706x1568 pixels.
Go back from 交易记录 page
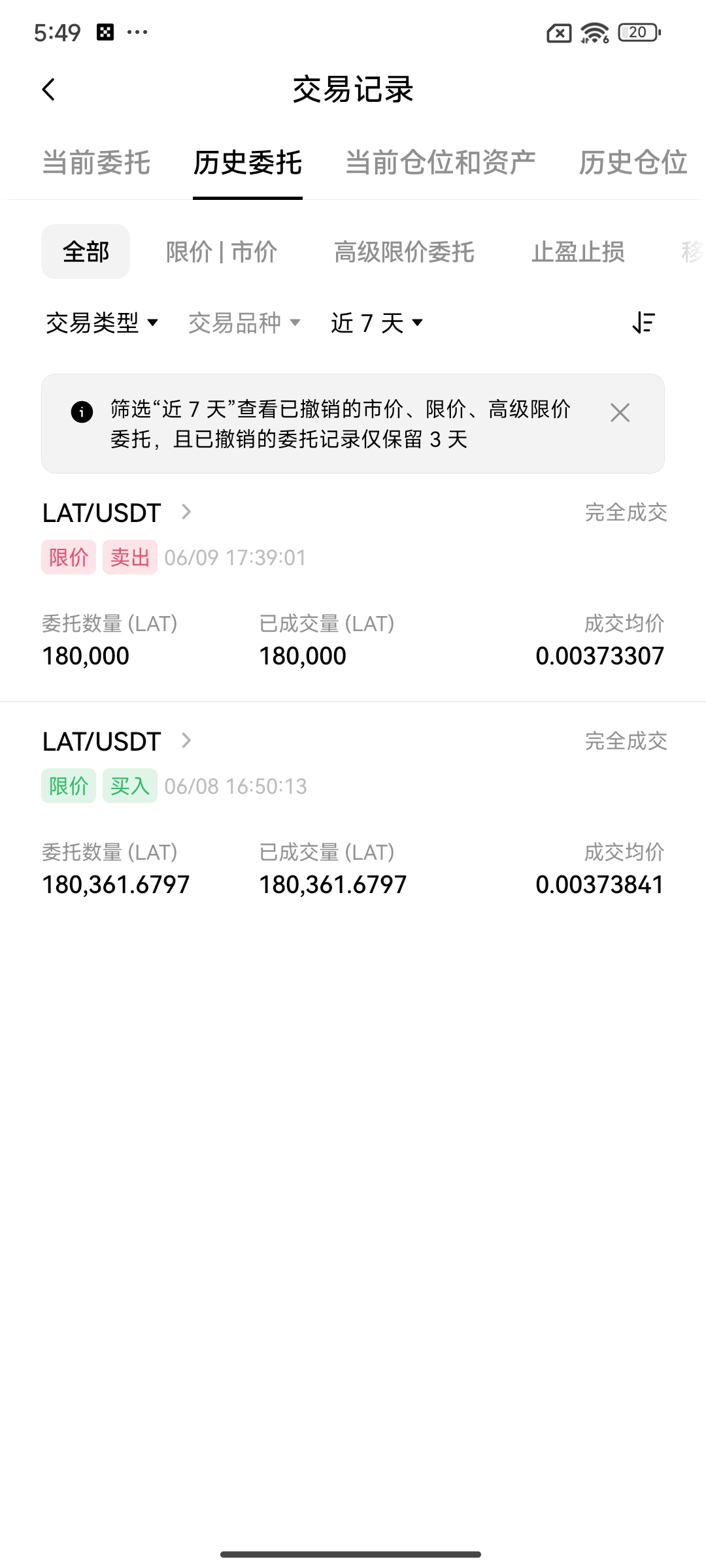(x=49, y=90)
